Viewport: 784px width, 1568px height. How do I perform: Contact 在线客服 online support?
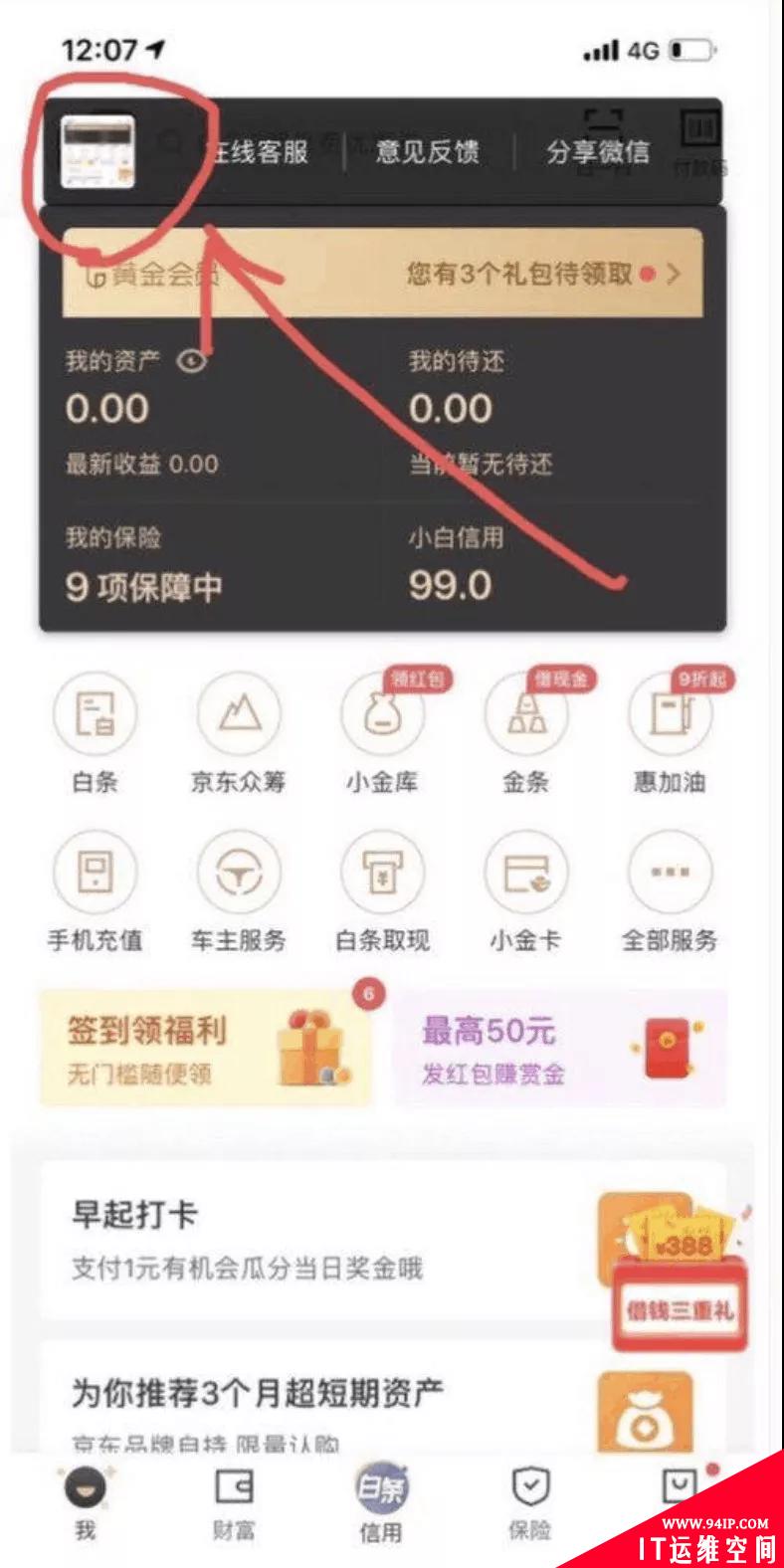(x=259, y=152)
